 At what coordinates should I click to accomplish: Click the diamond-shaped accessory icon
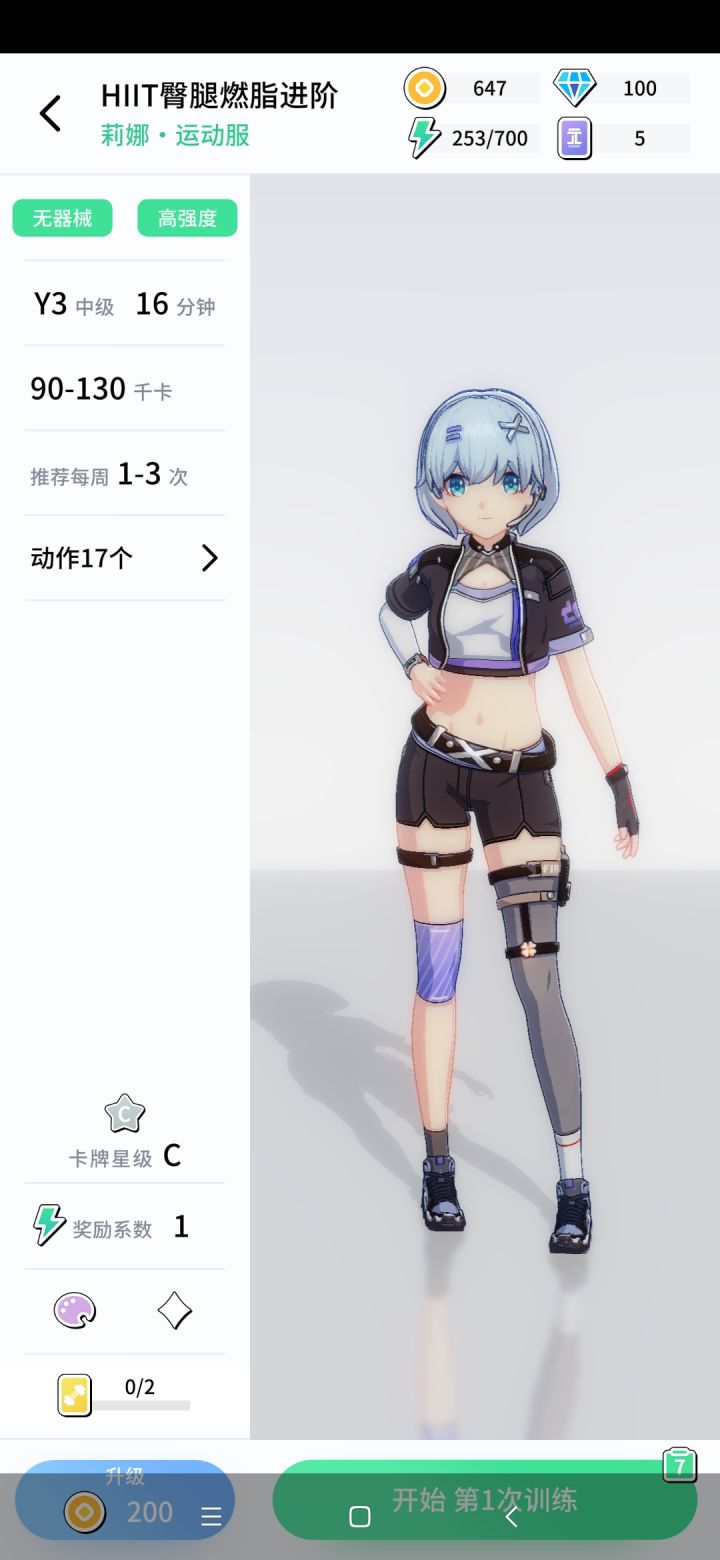point(175,1311)
